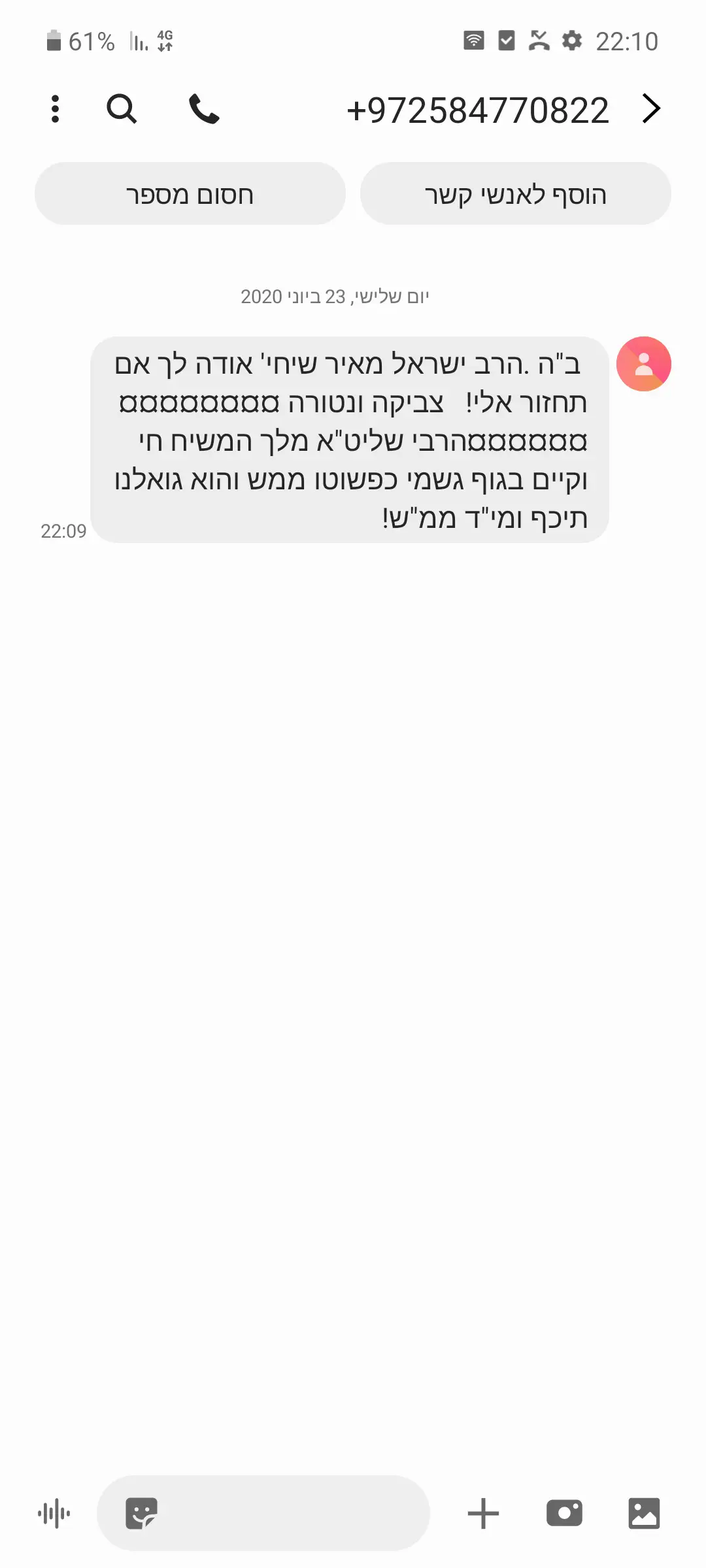Tap הוסף לאנשי קשר to add contact
This screenshot has height=1568, width=706.
(515, 194)
